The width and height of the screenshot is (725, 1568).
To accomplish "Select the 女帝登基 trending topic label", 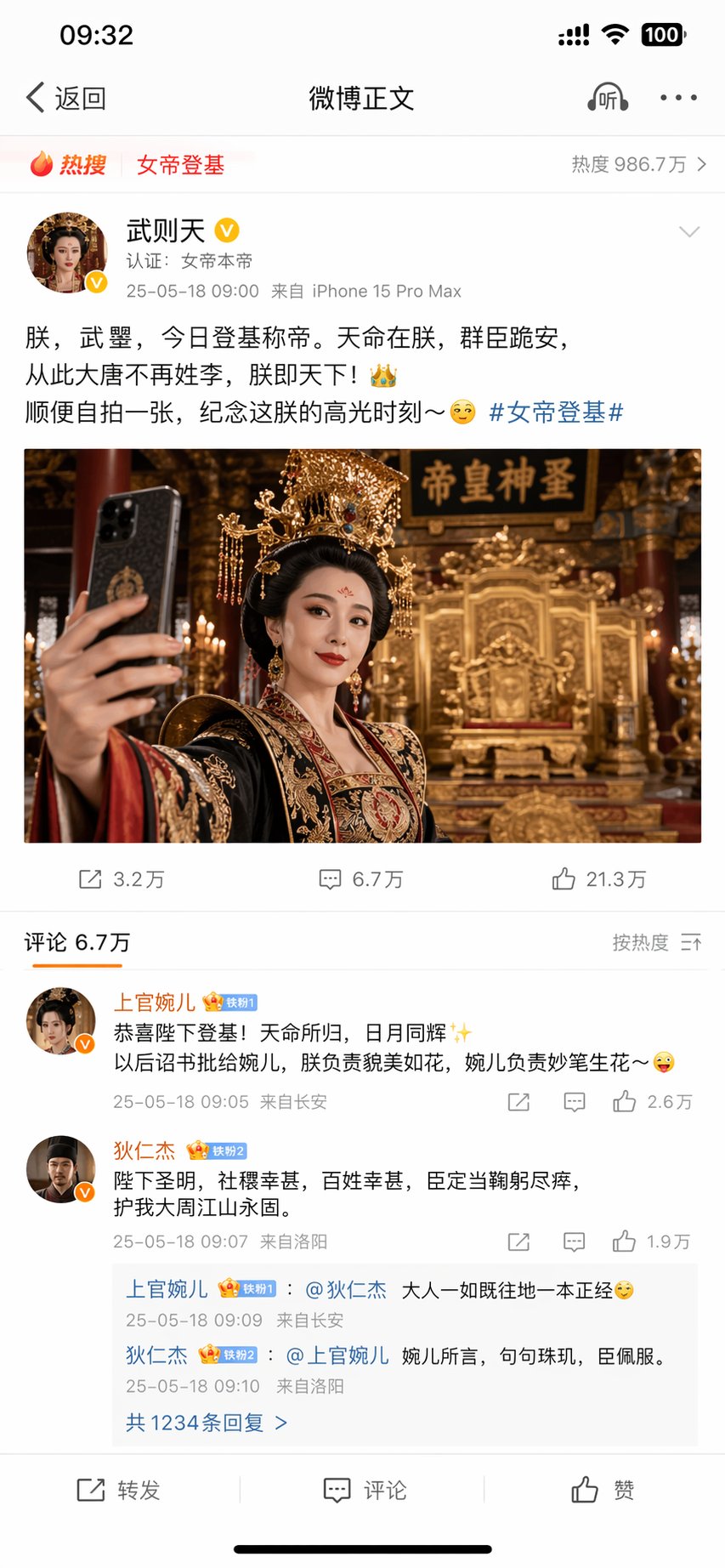I will click(x=179, y=164).
